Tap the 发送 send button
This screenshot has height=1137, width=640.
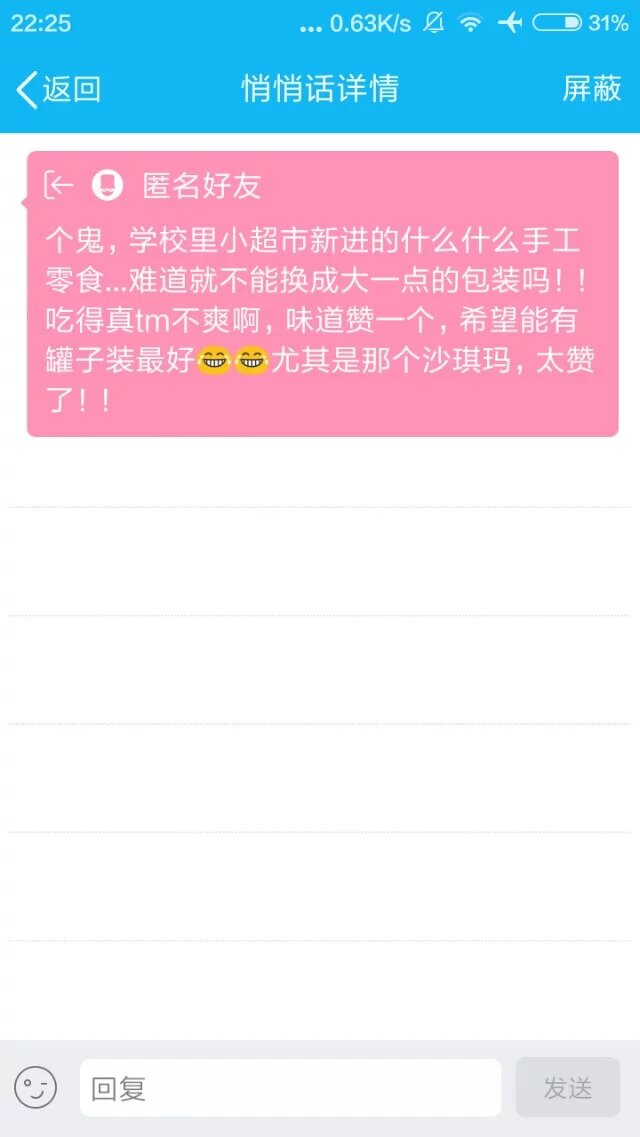click(x=567, y=1088)
